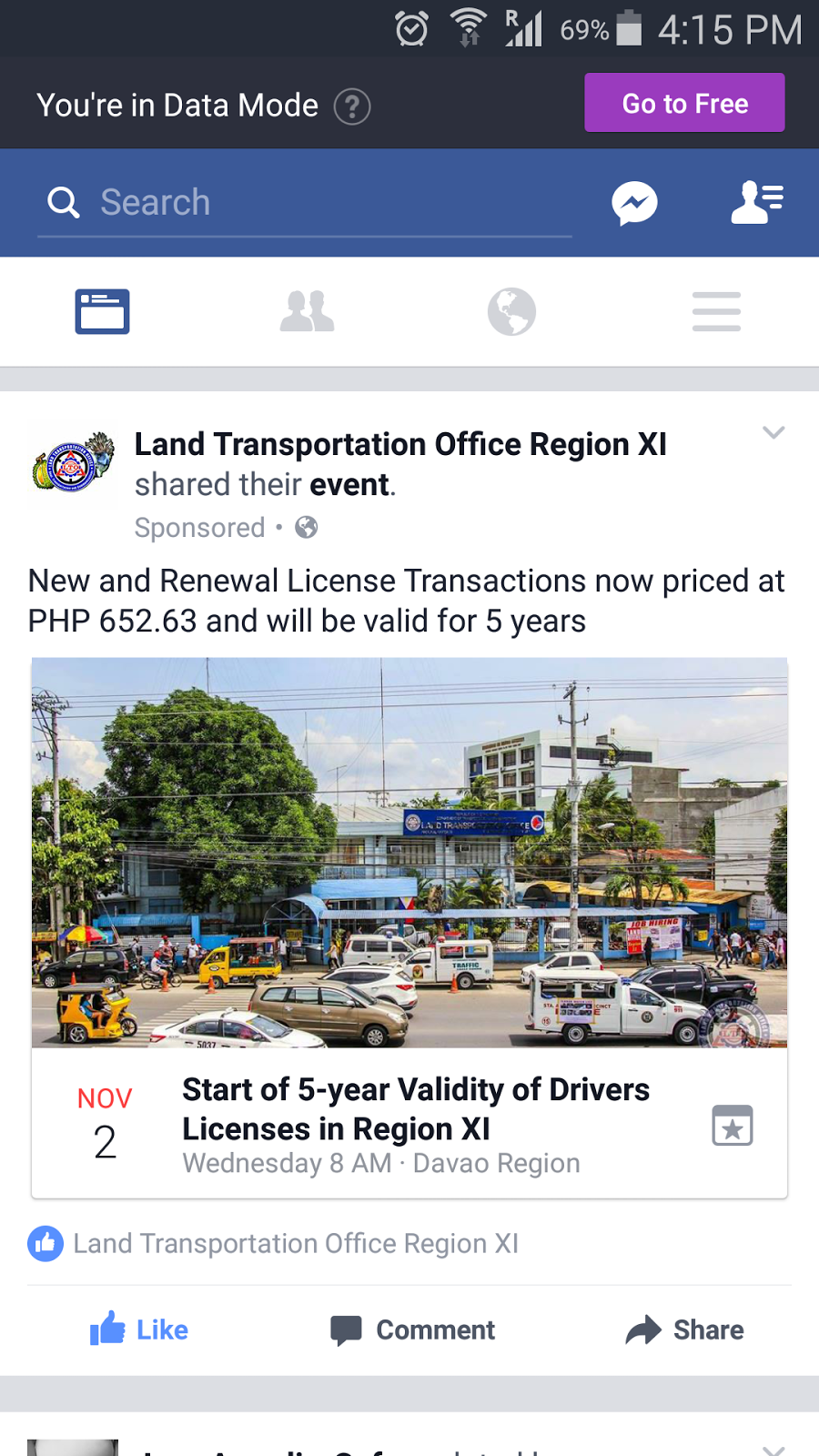819x1456 pixels.
Task: View the LTO office street photo
Action: (409, 853)
